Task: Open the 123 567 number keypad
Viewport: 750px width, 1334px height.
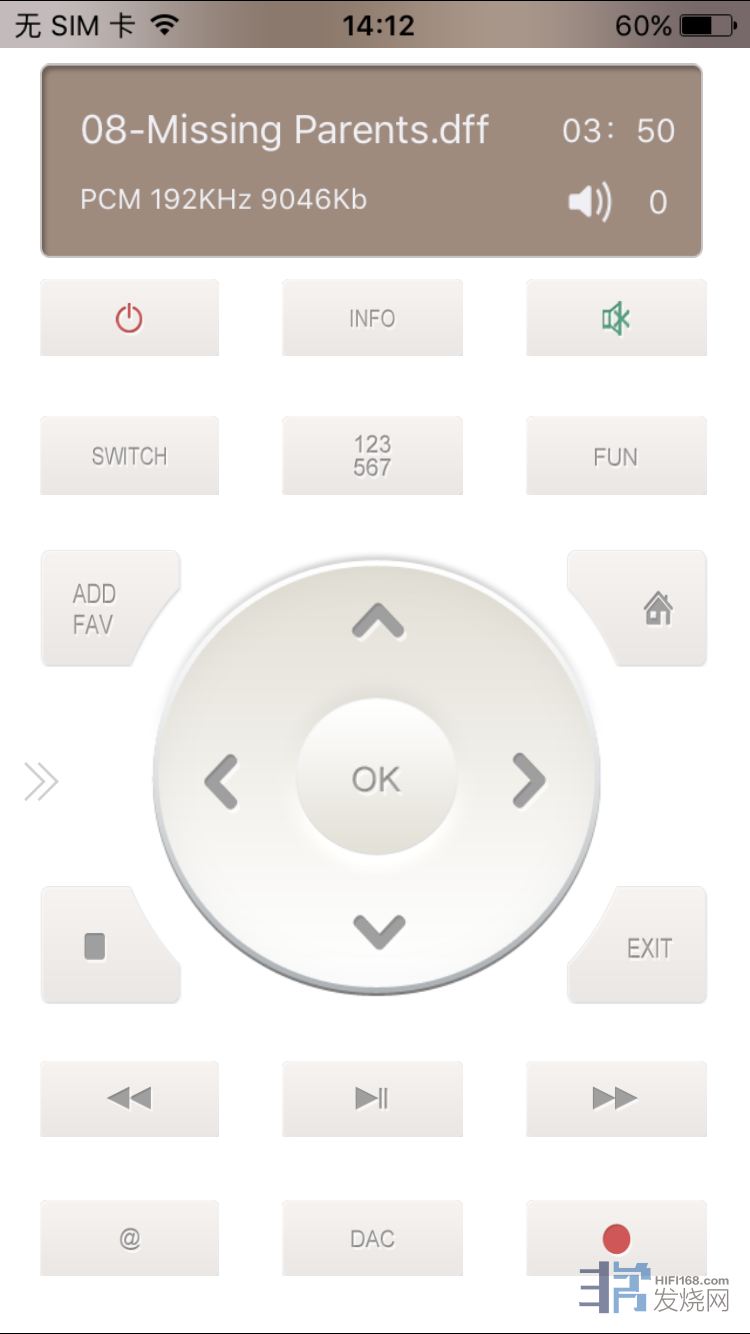Action: [372, 456]
